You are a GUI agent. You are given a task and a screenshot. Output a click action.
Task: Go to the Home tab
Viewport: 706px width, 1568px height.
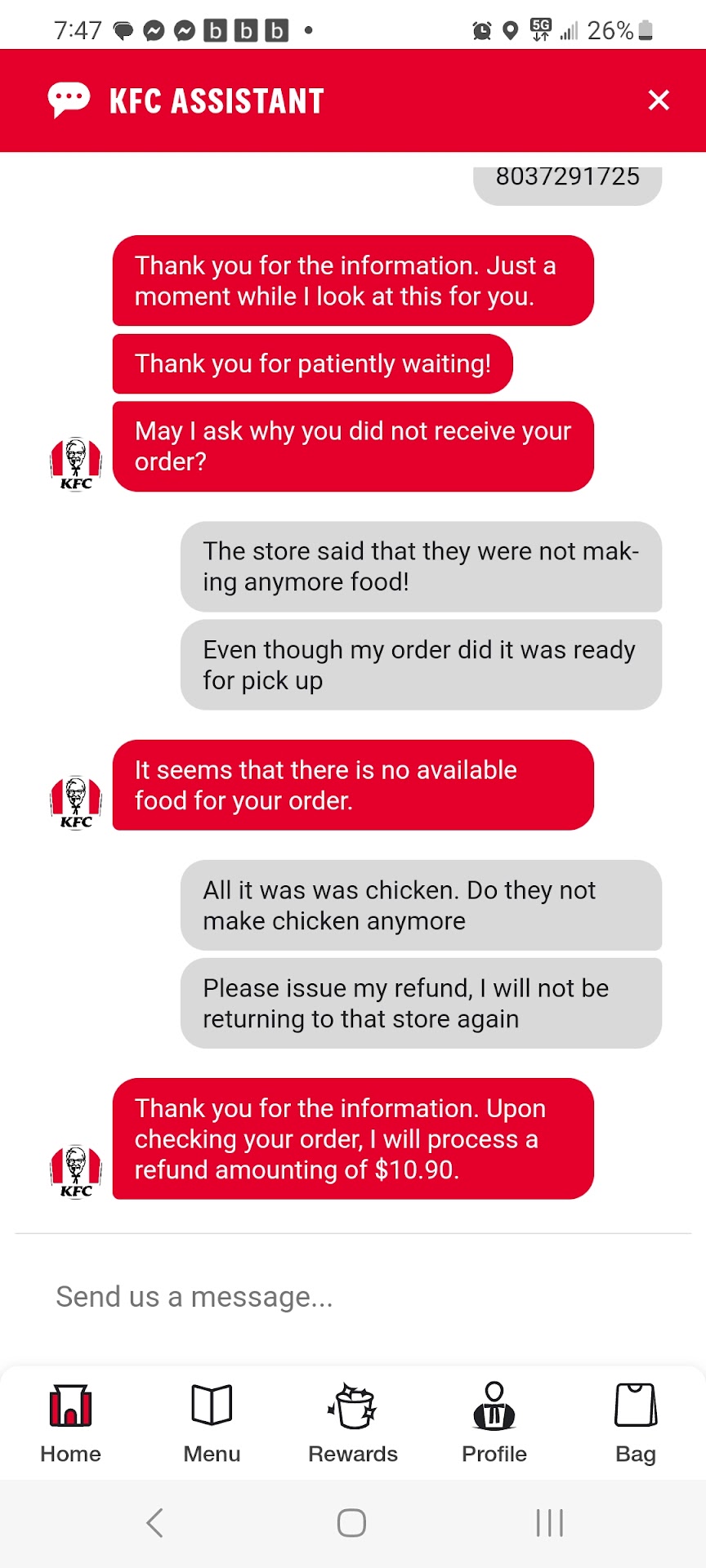pos(71,1422)
